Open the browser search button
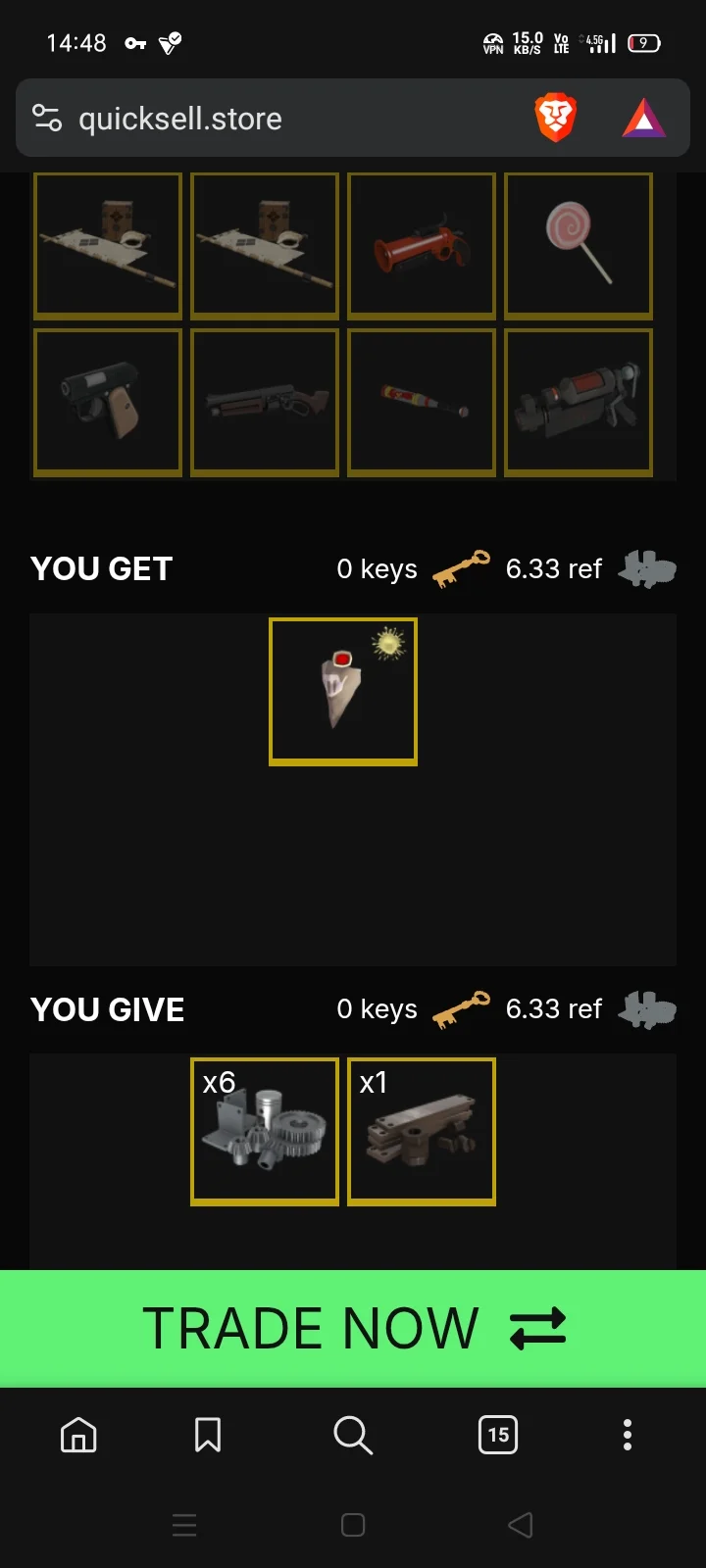 (353, 1435)
